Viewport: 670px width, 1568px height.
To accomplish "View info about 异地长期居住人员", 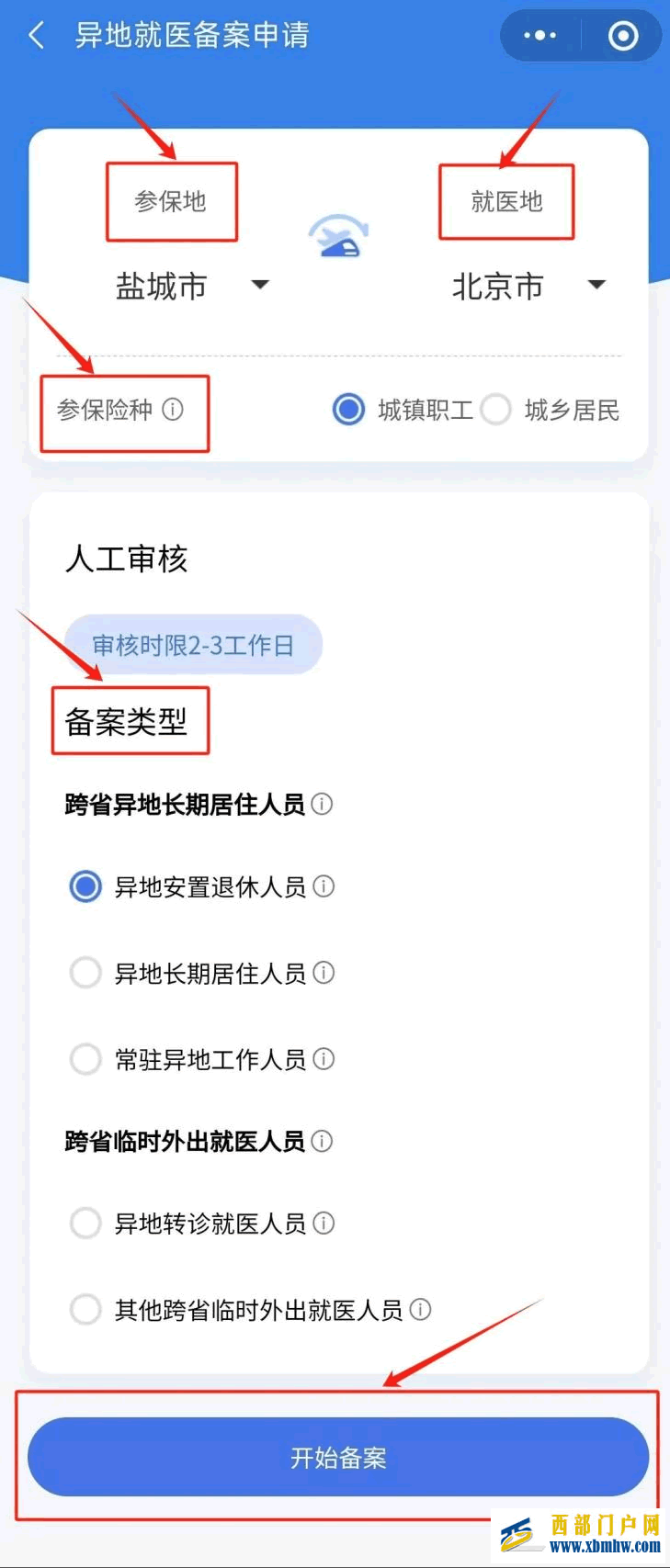I will (324, 973).
